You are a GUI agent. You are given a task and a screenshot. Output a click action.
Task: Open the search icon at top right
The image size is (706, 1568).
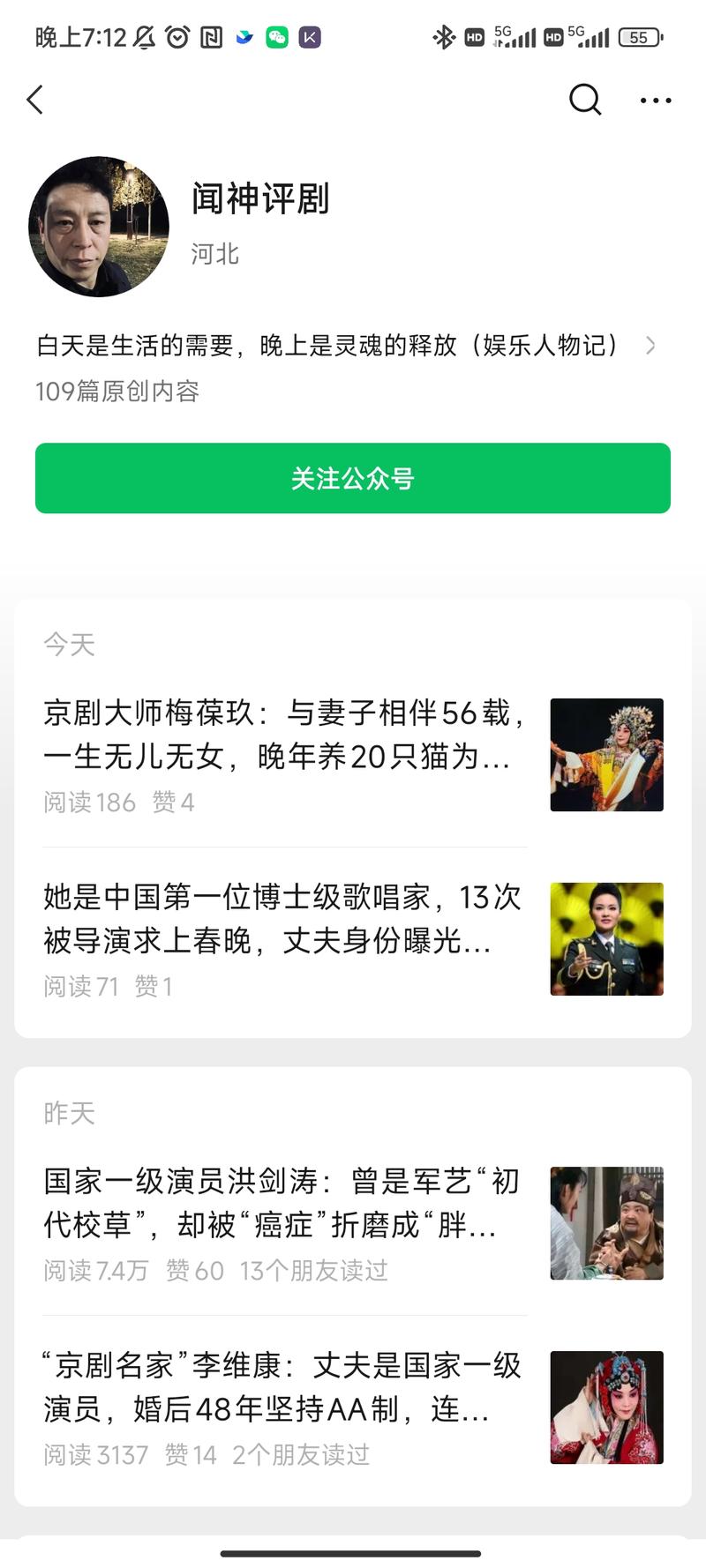coord(583,100)
